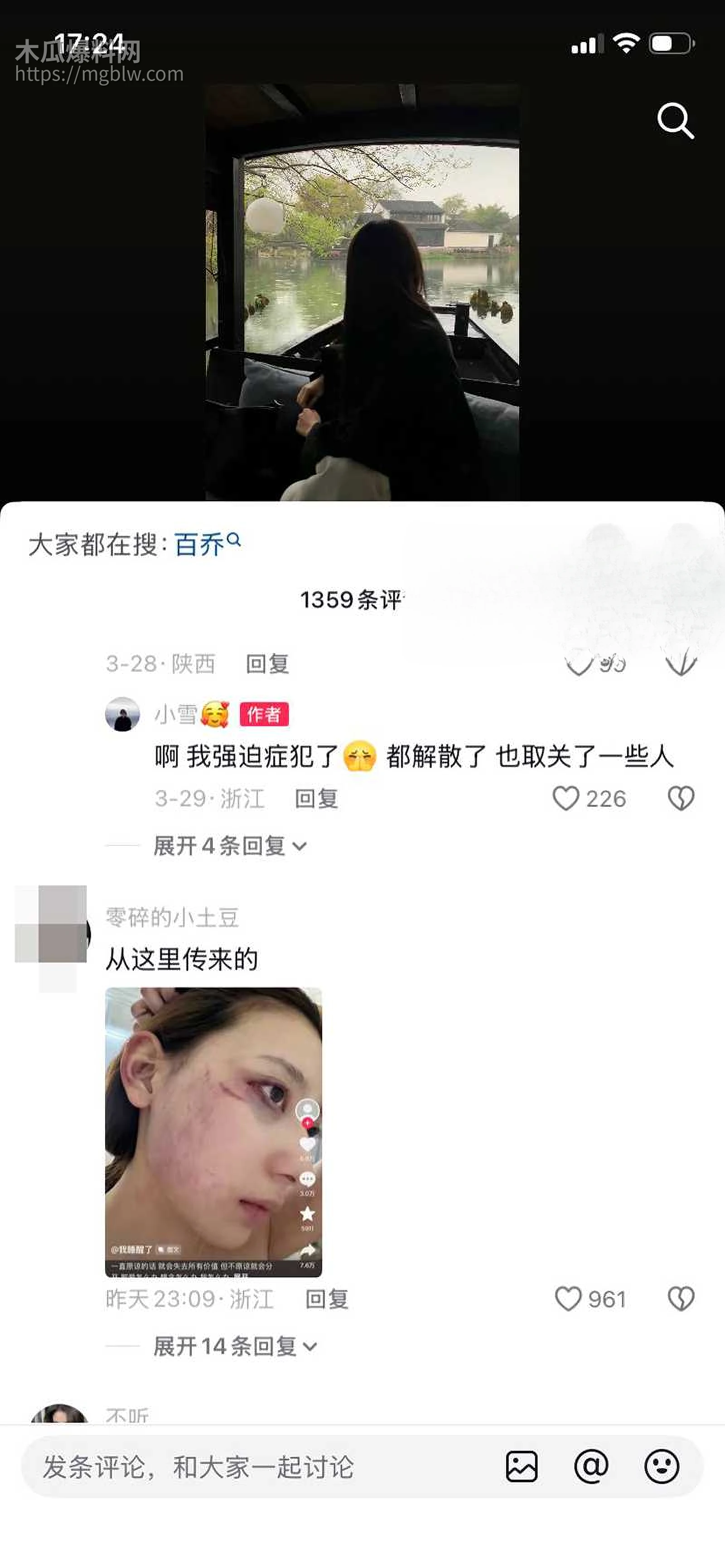Image resolution: width=725 pixels, height=1568 pixels.
Task: Tap the heart icon on the embedded video
Action: [x=307, y=1145]
